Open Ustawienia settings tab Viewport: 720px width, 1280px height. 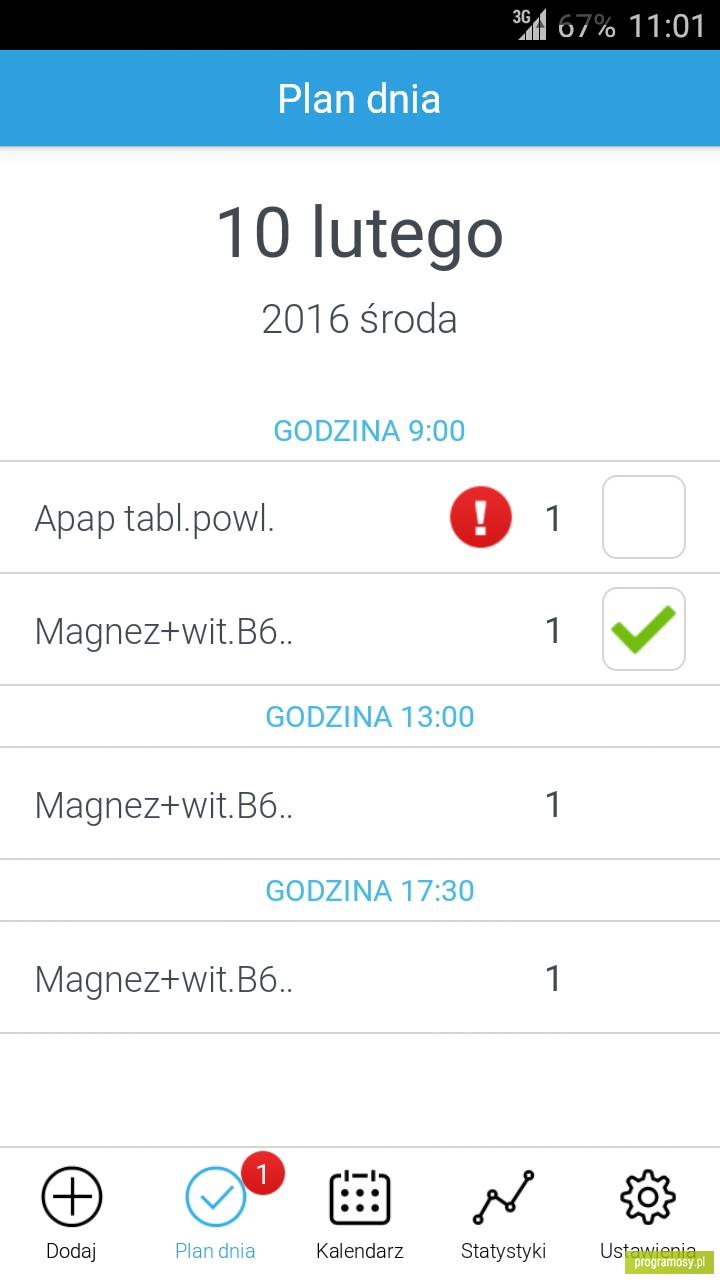[648, 1213]
